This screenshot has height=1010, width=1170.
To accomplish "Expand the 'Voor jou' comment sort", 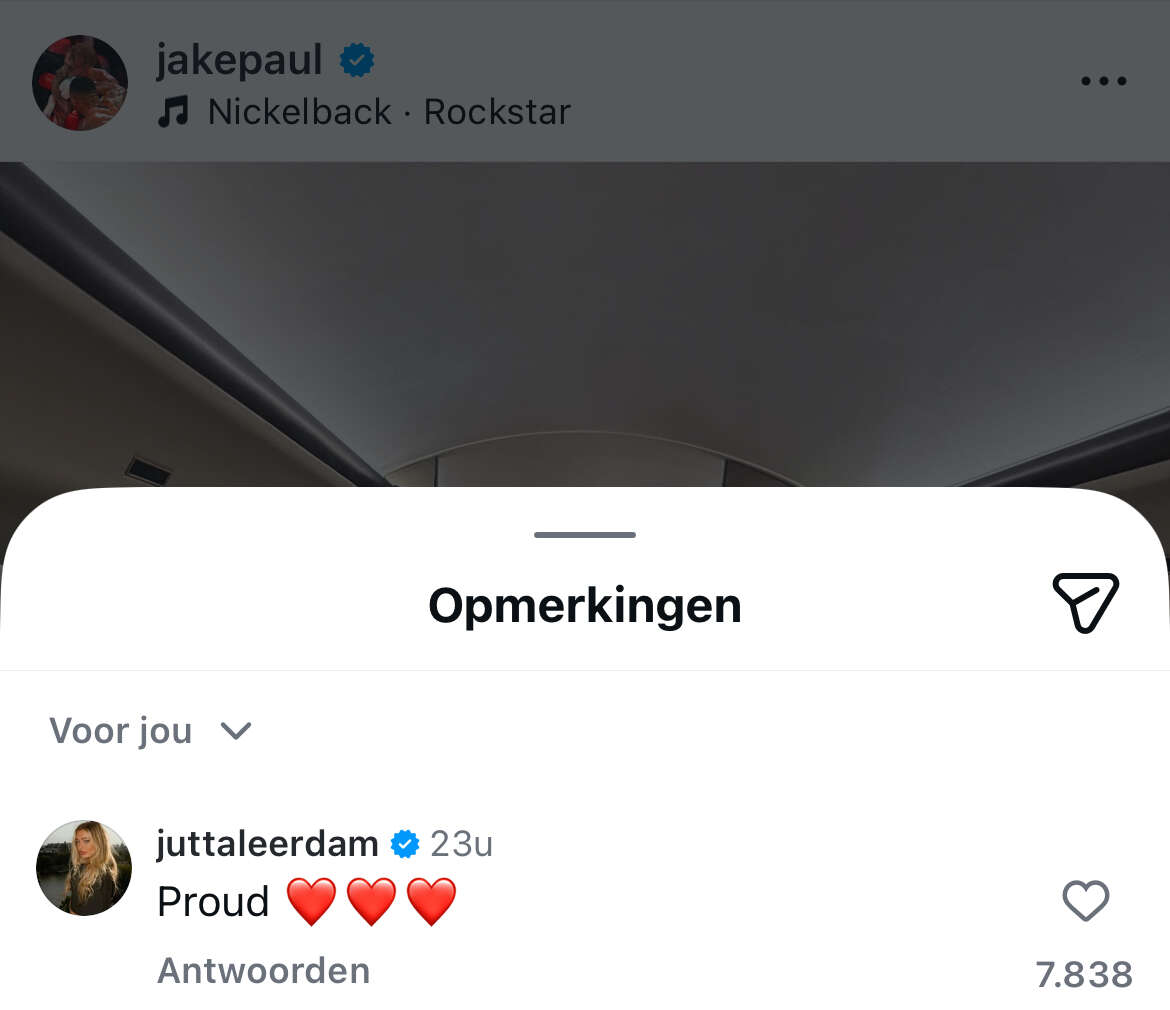I will (150, 731).
